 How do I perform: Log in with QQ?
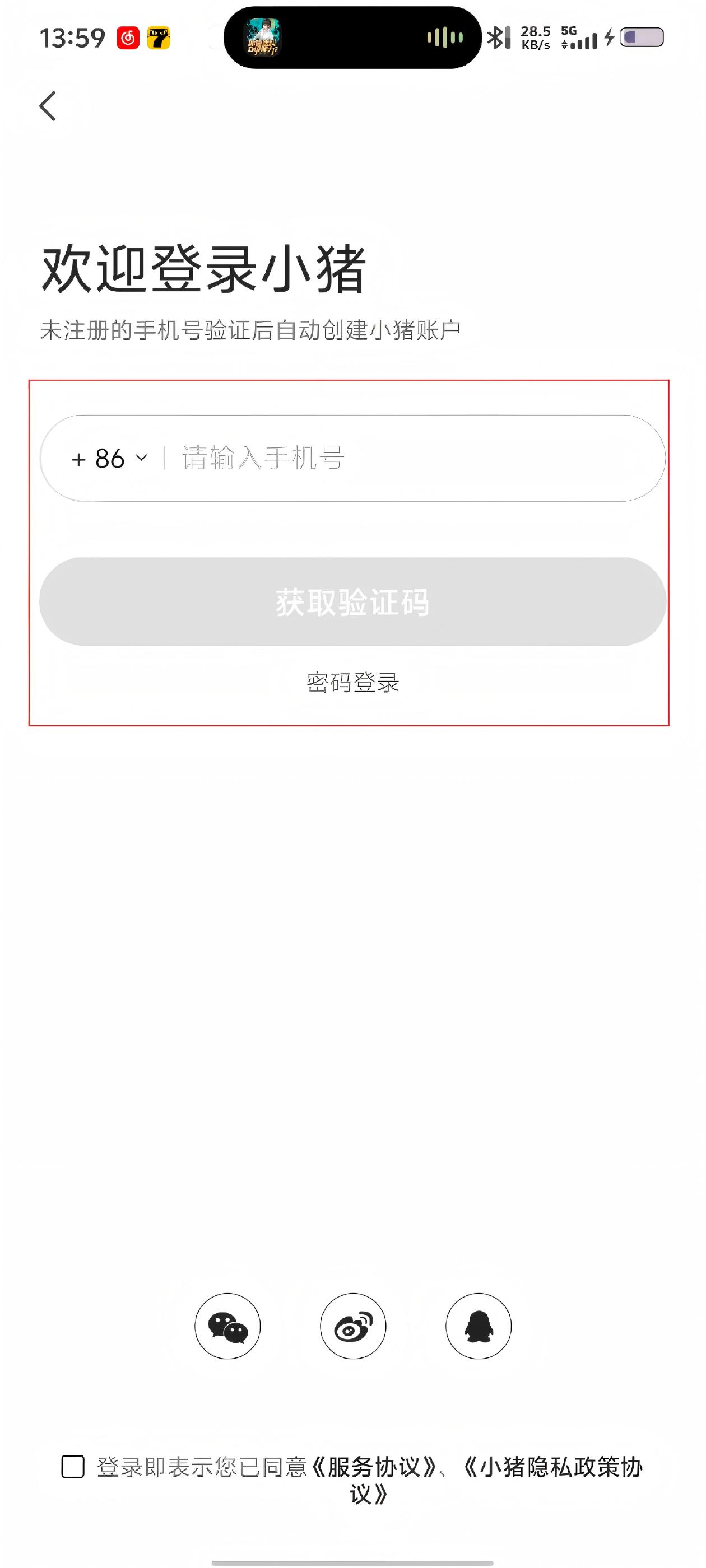click(x=478, y=1326)
